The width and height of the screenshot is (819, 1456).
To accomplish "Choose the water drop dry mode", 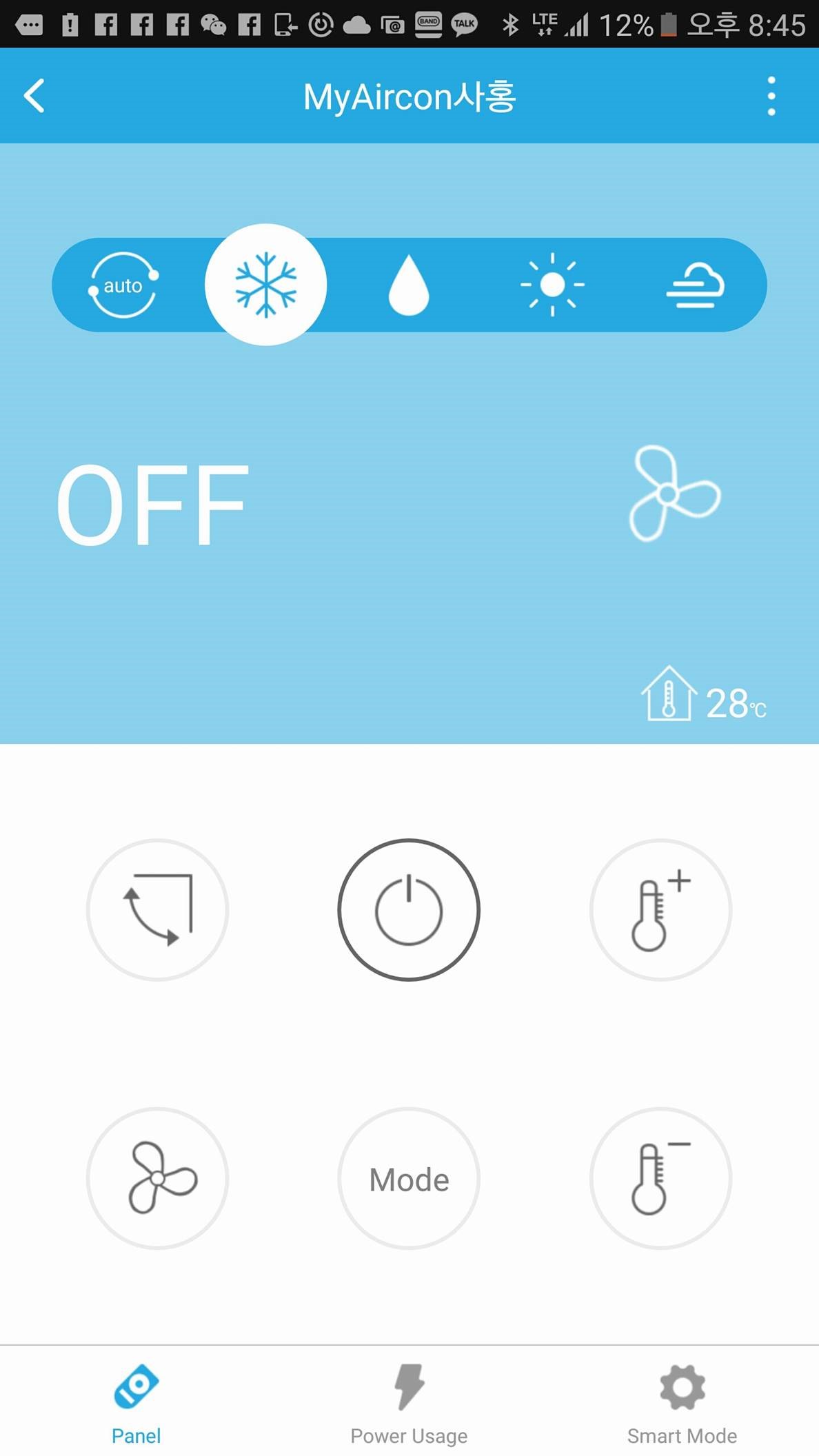I will [409, 285].
